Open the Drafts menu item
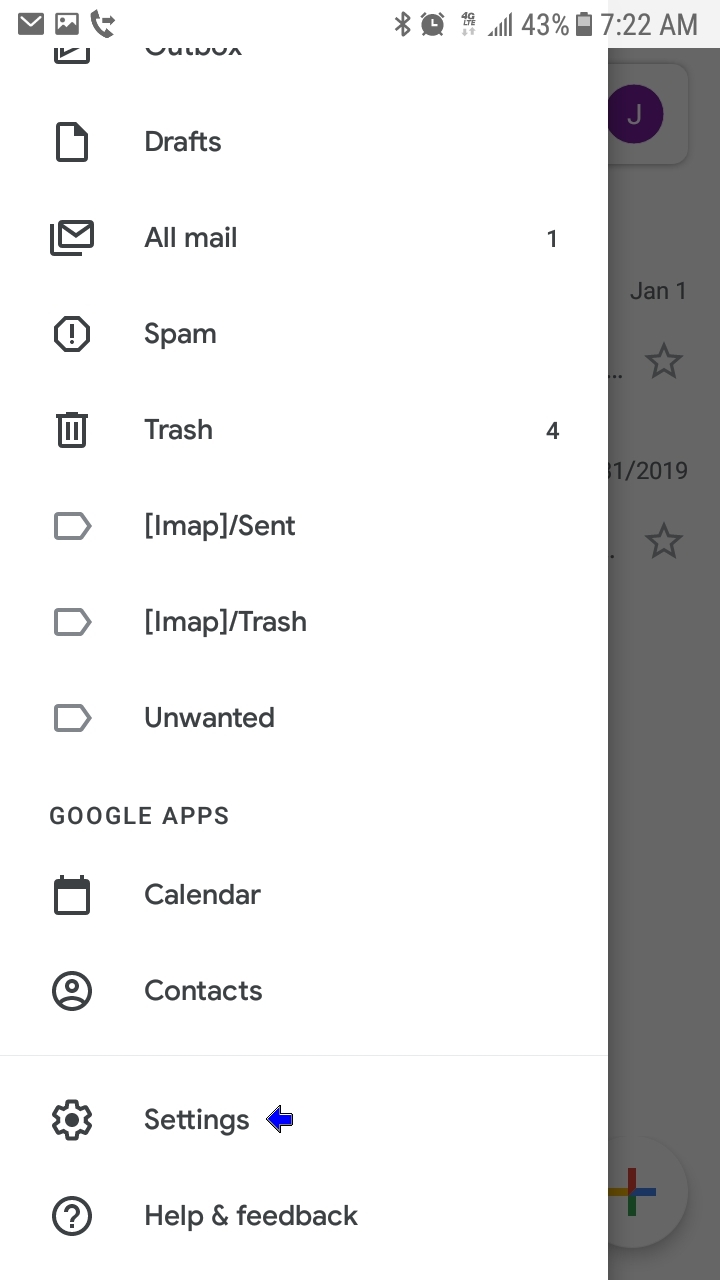Image resolution: width=720 pixels, height=1280 pixels. 183,141
